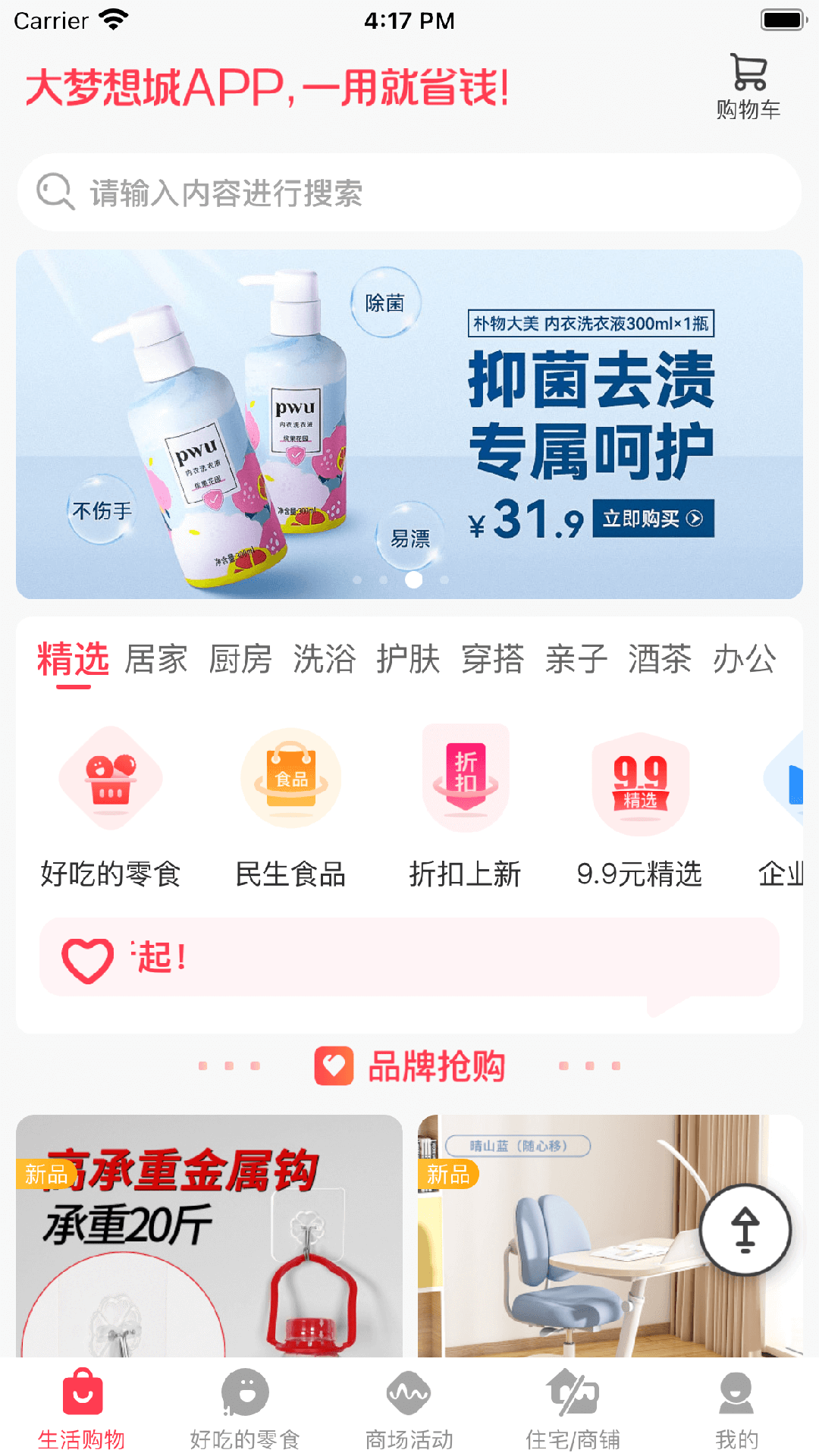
Task: Open the 穿搭 category tab
Action: point(492,658)
